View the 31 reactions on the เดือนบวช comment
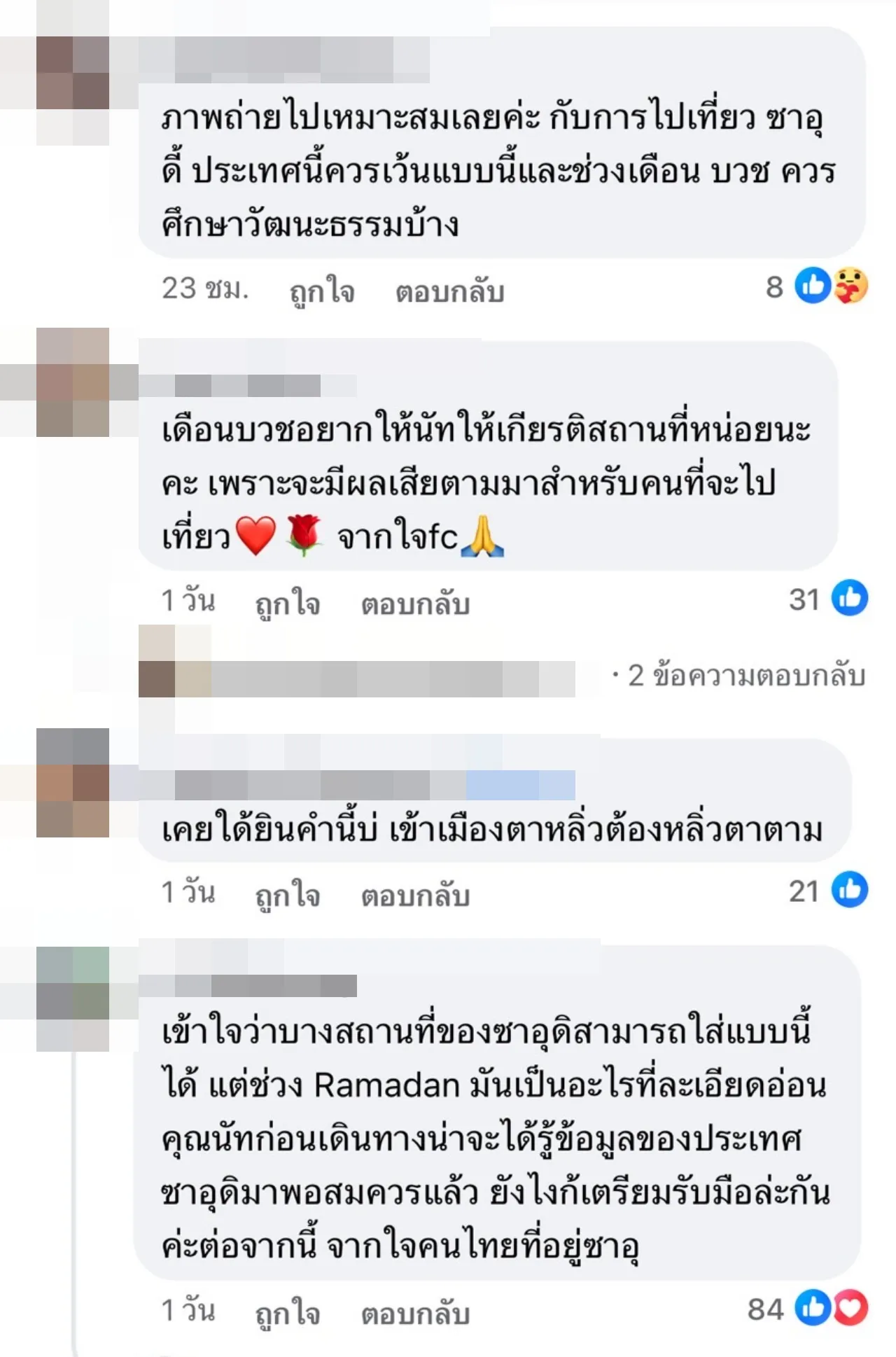Viewport: 896px width, 1357px height. [829, 599]
